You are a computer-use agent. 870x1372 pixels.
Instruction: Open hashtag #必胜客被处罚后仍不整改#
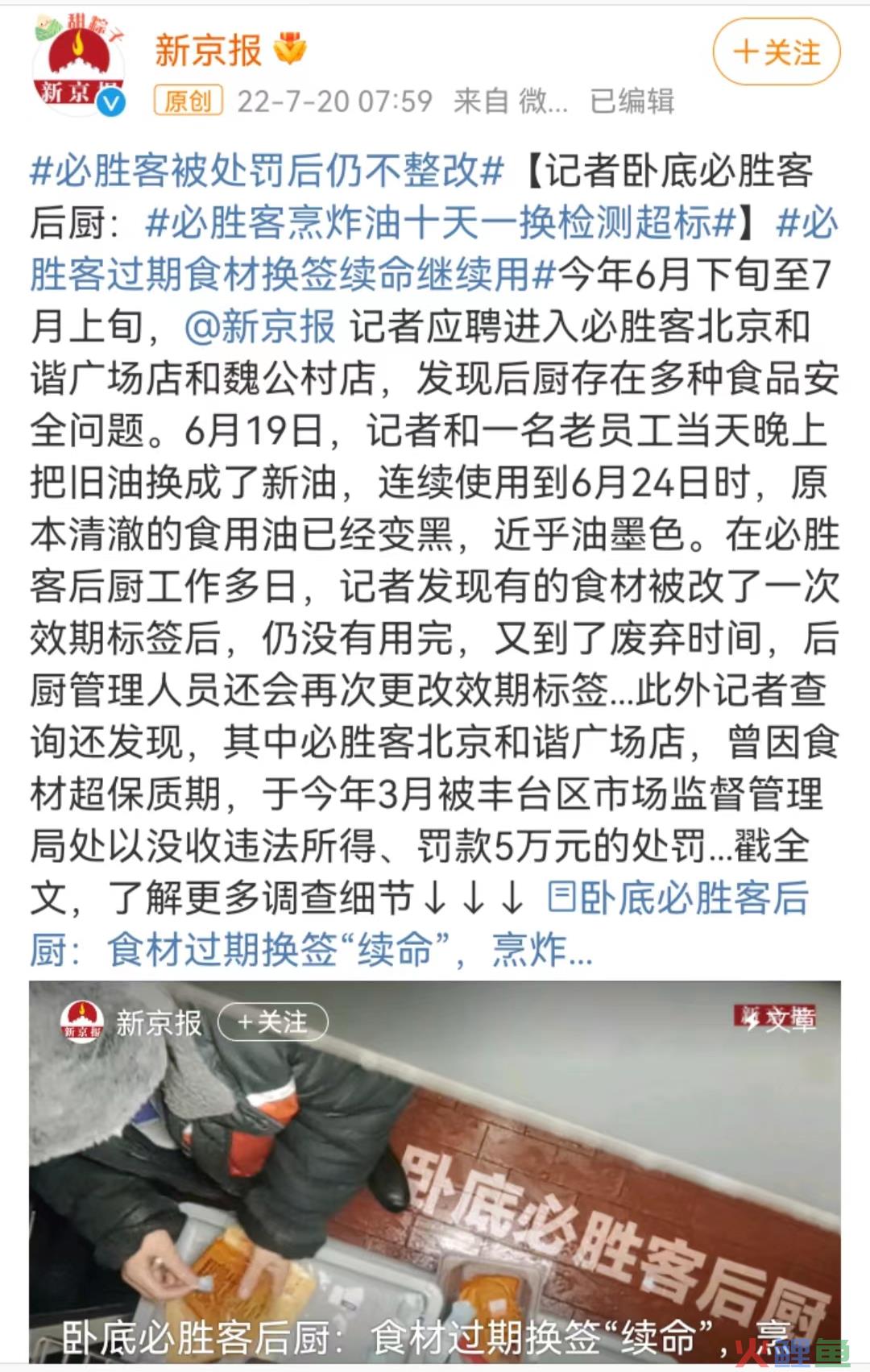(266, 171)
